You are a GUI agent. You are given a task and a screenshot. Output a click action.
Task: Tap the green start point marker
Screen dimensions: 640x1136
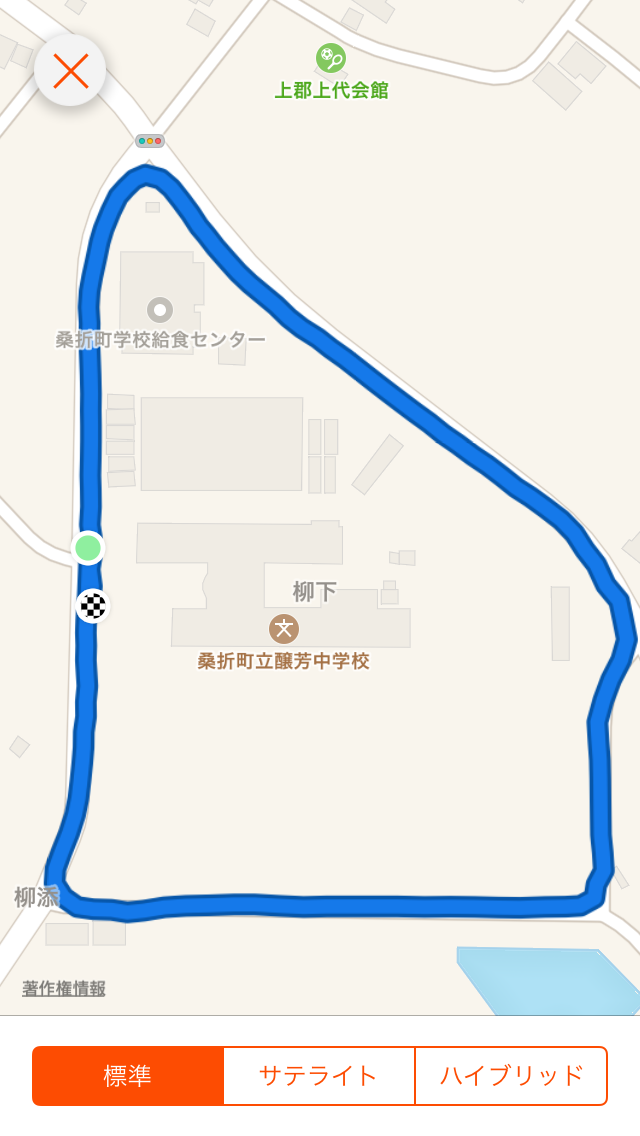click(88, 548)
